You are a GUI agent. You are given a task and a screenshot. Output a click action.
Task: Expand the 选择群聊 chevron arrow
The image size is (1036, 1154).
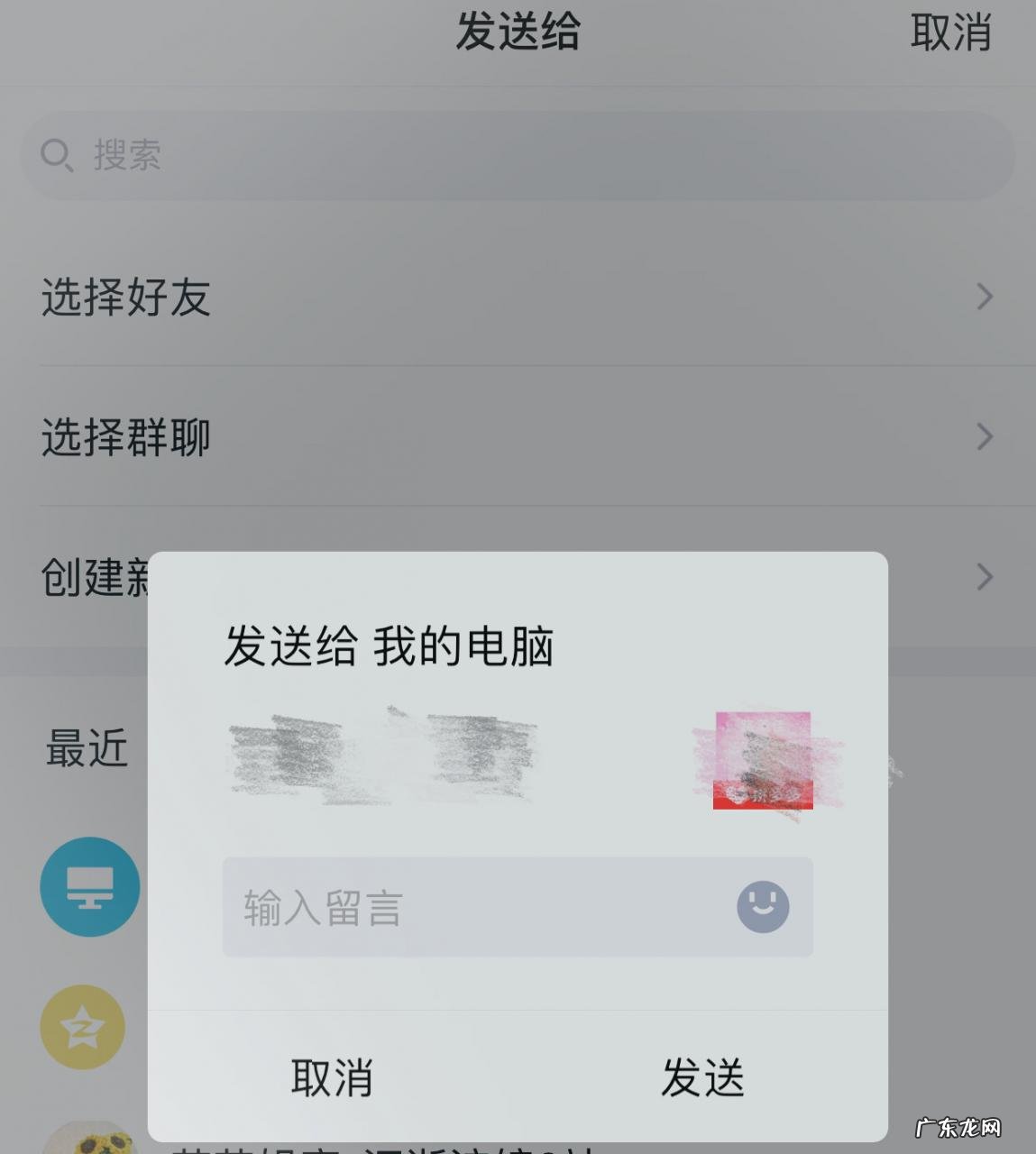[983, 437]
